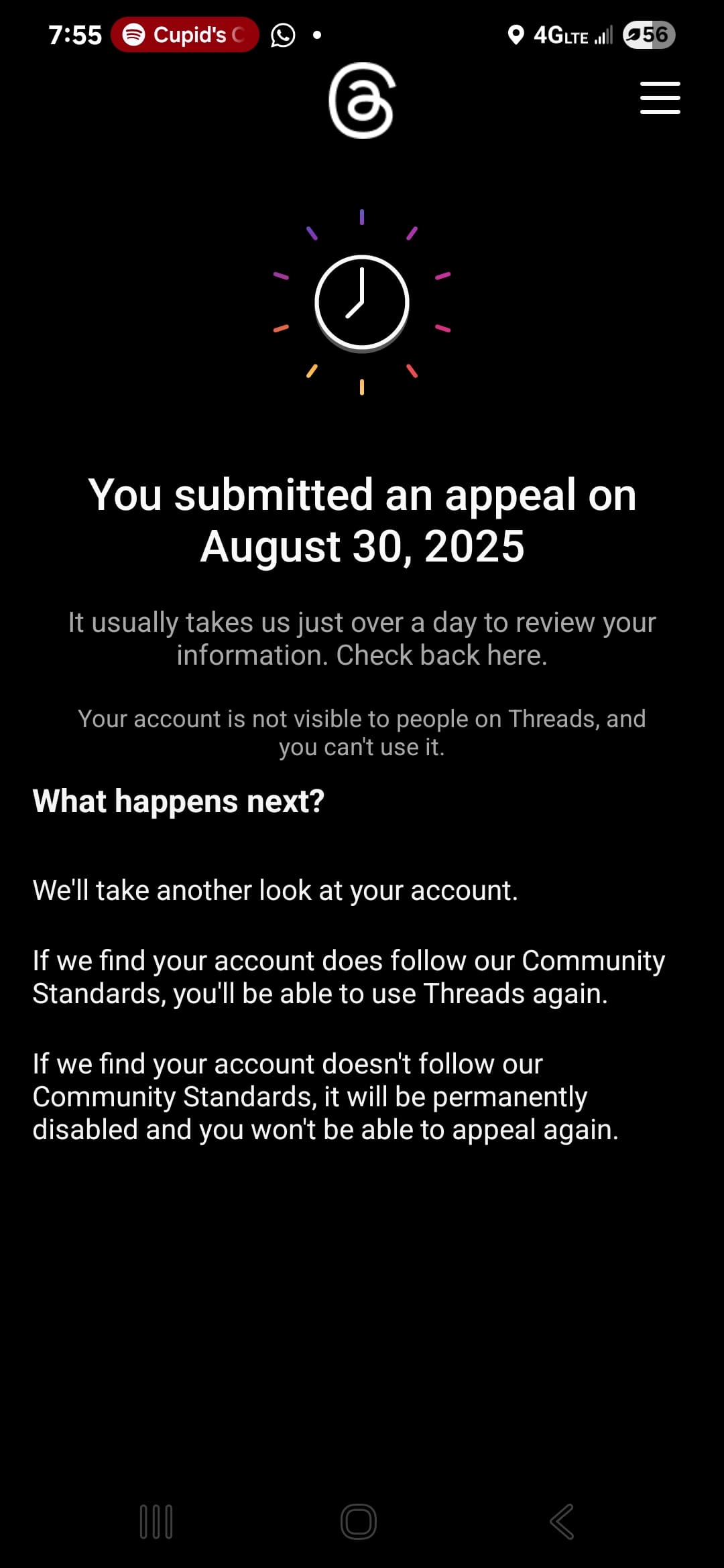Open the hamburger menu
Screen dimensions: 724x1568
tap(660, 98)
